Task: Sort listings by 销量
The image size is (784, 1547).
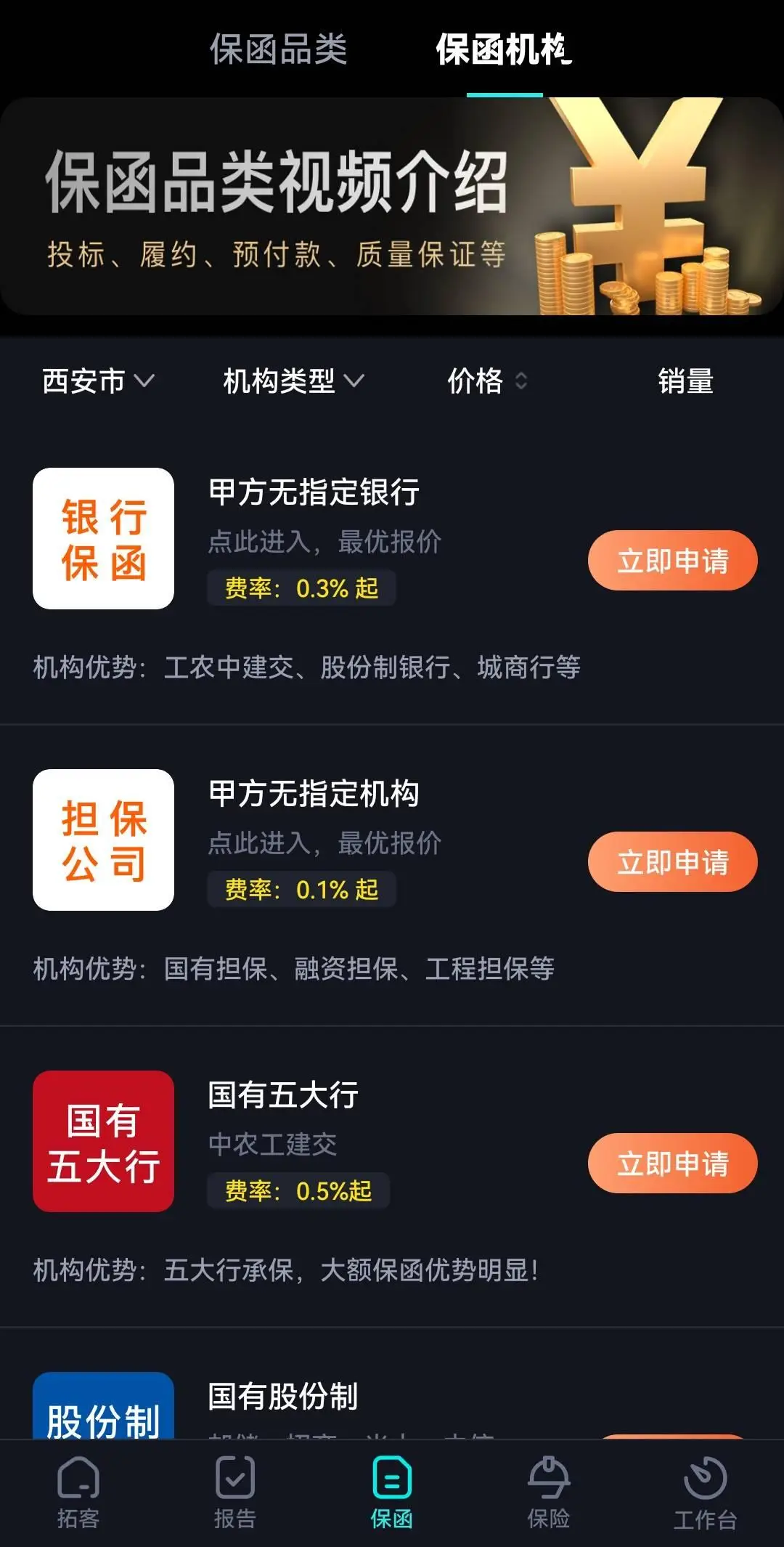Action: pyautogui.click(x=687, y=383)
